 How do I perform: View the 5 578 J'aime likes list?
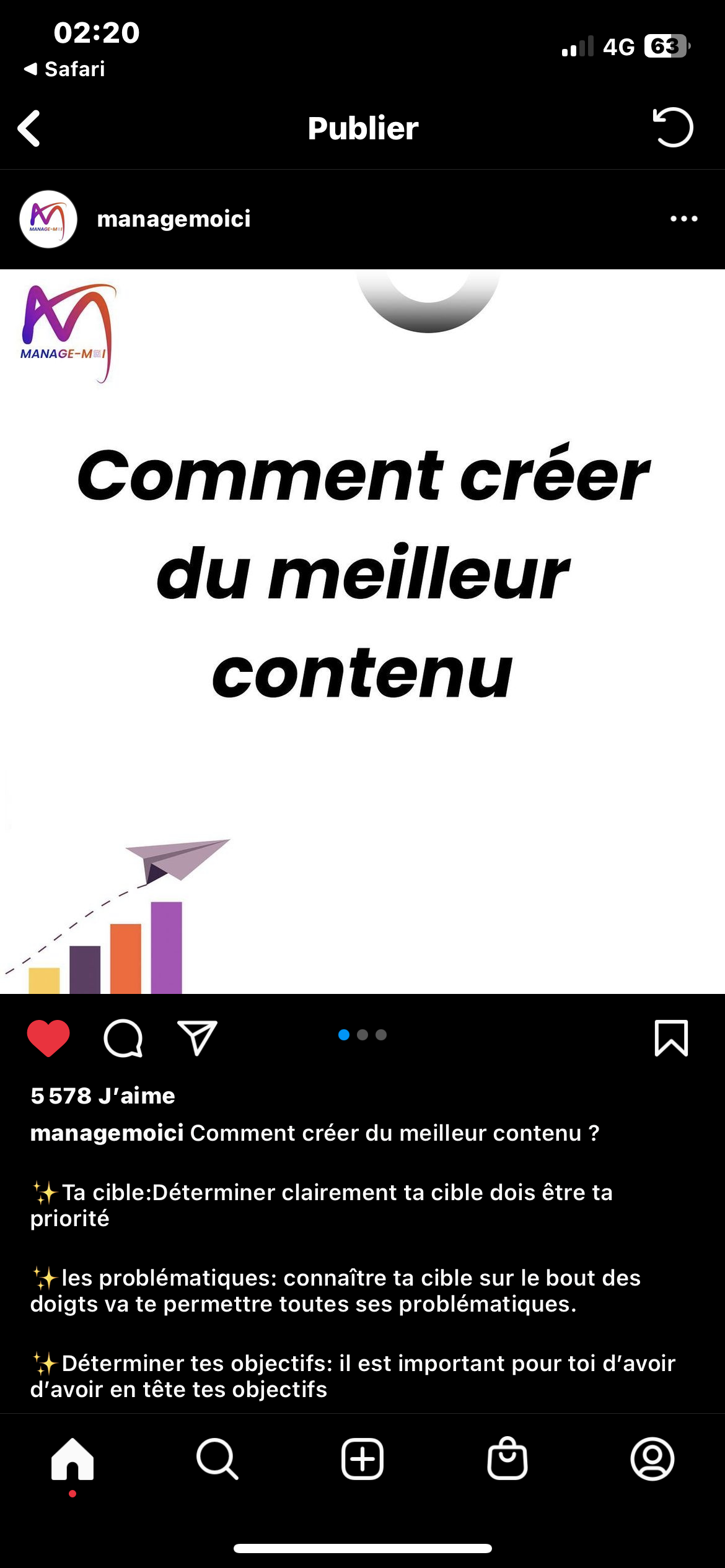(103, 1095)
